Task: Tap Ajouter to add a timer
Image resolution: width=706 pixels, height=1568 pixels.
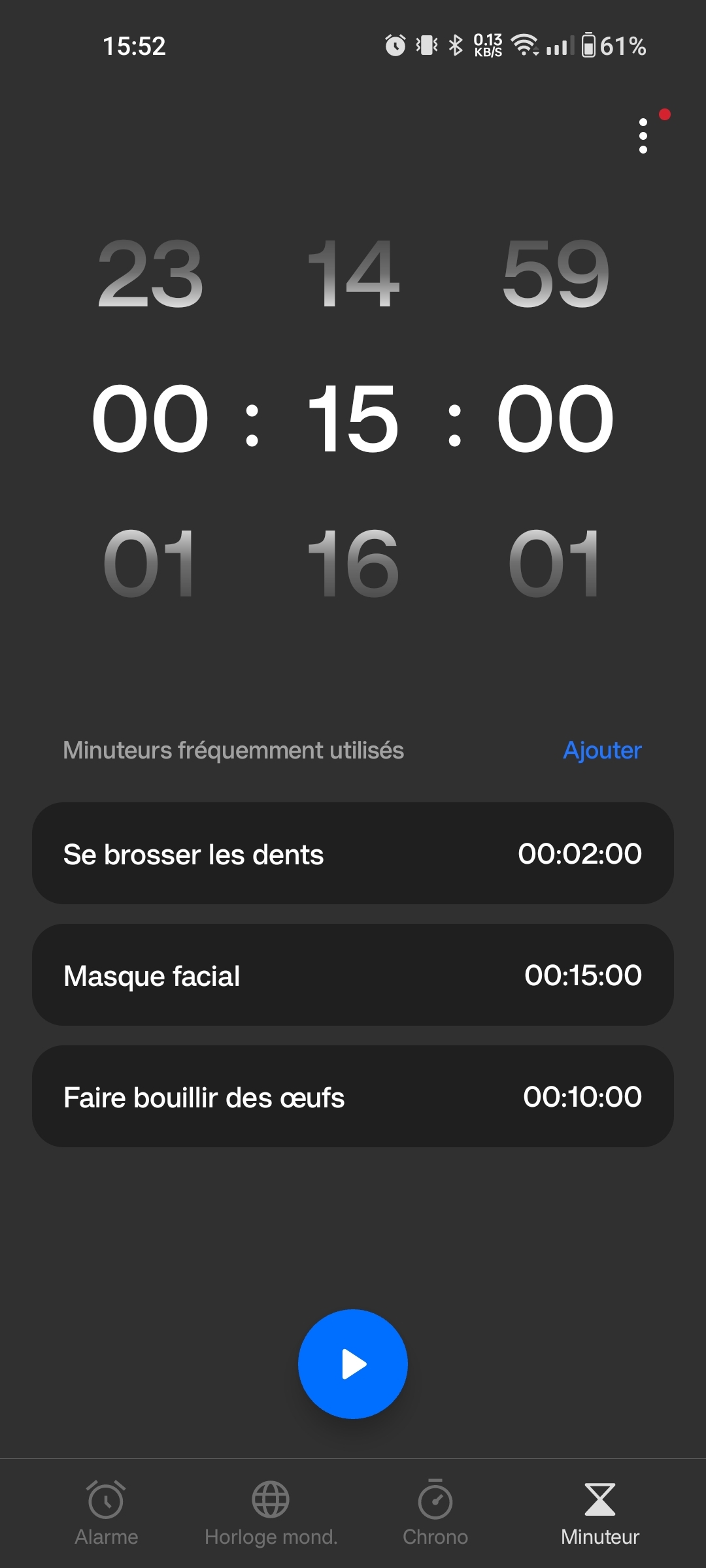Action: pyautogui.click(x=602, y=750)
